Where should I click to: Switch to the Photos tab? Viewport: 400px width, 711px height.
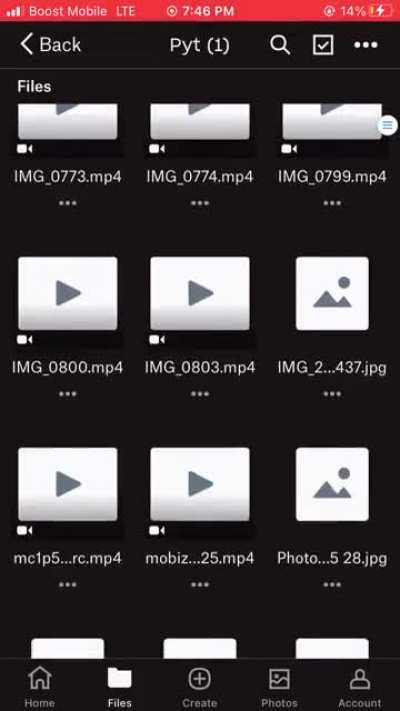[279, 687]
